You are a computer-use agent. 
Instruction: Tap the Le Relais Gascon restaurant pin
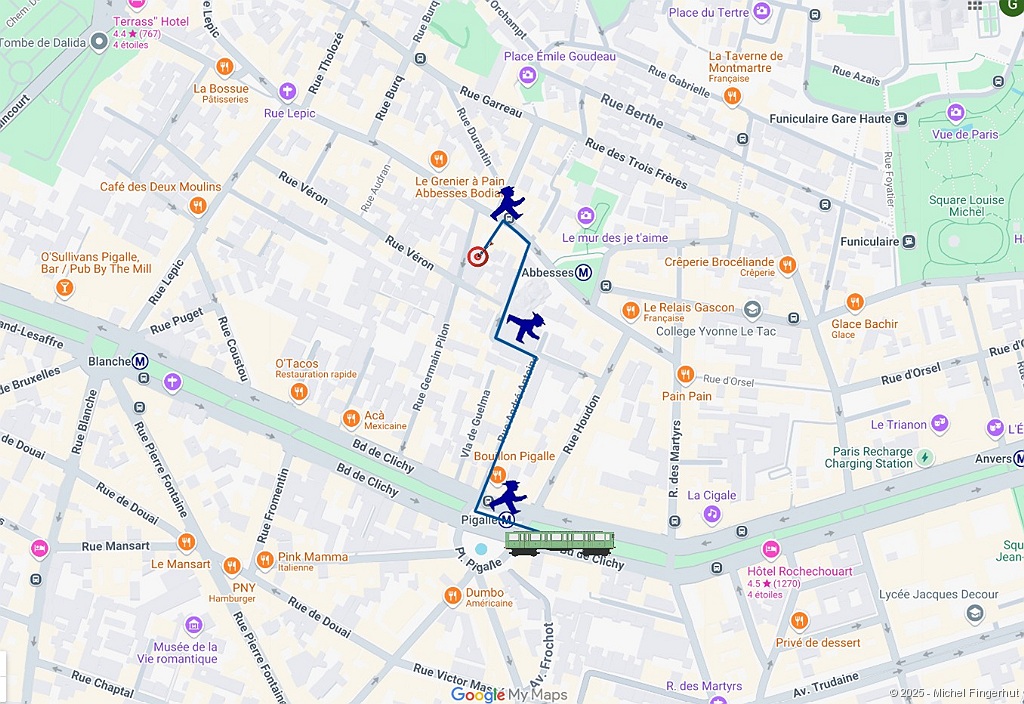tap(630, 311)
